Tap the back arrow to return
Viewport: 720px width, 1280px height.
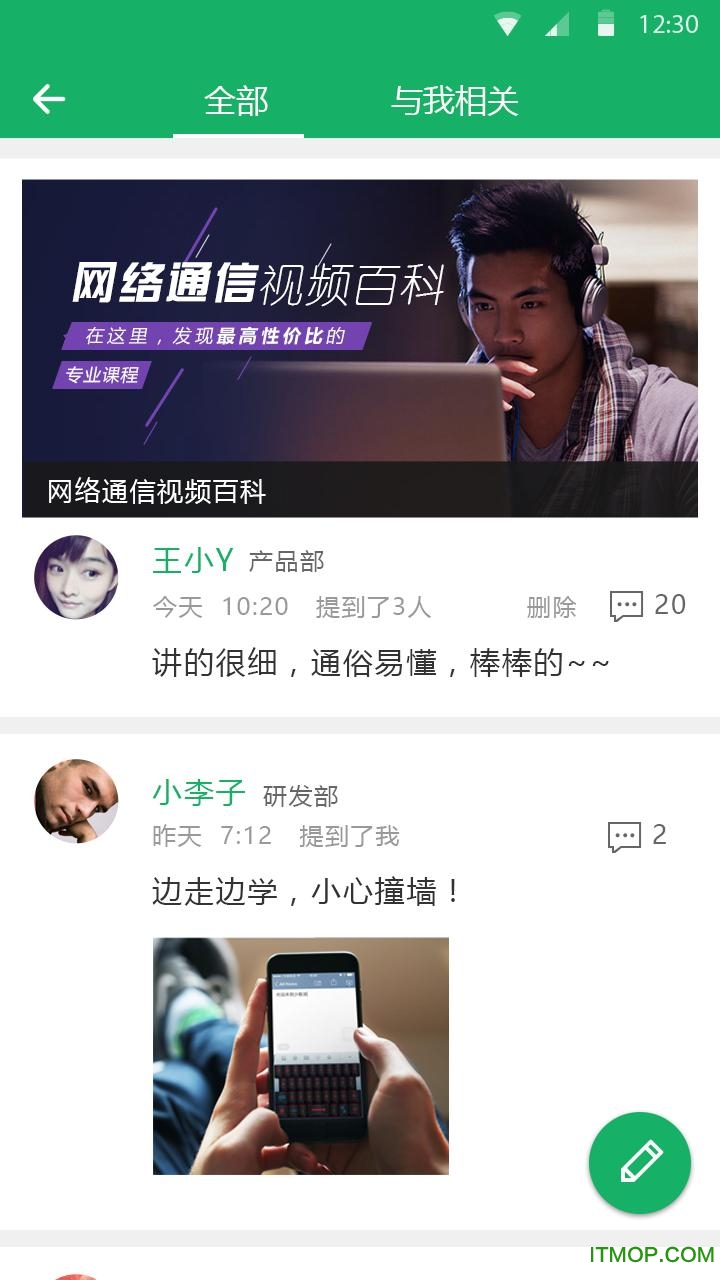tap(47, 98)
